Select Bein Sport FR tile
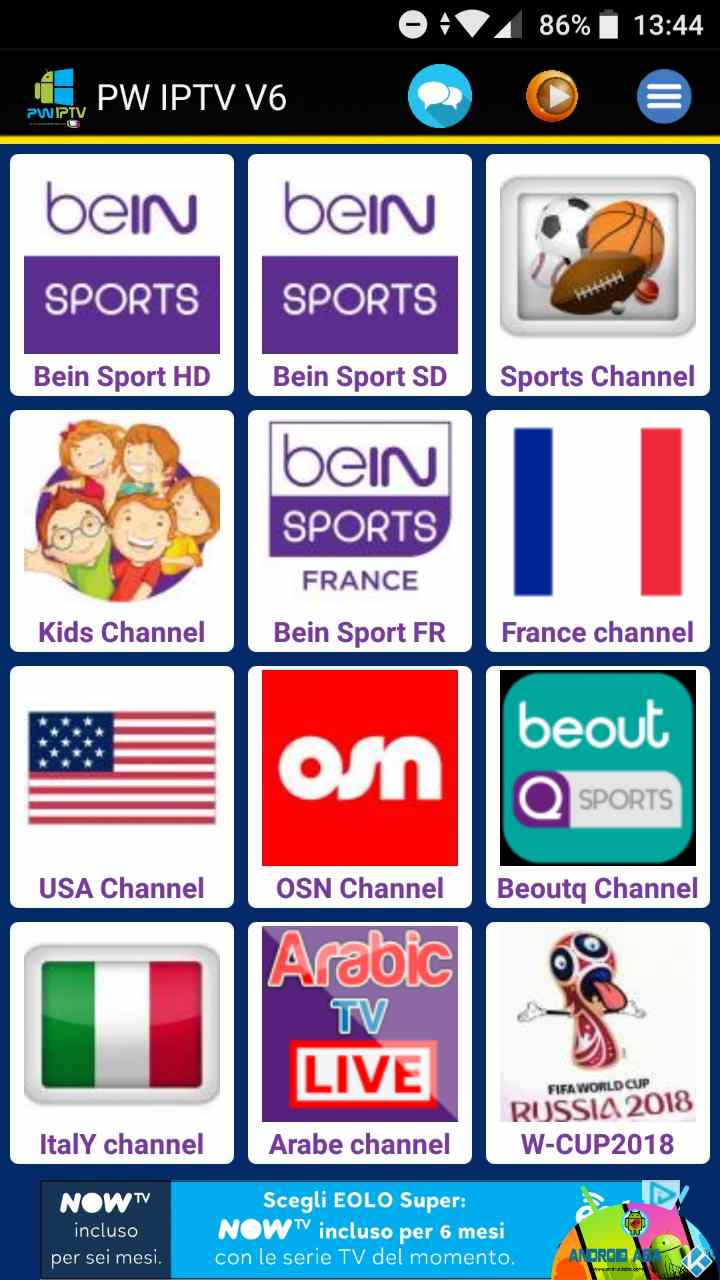Image resolution: width=720 pixels, height=1280 pixels. pyautogui.click(x=360, y=531)
